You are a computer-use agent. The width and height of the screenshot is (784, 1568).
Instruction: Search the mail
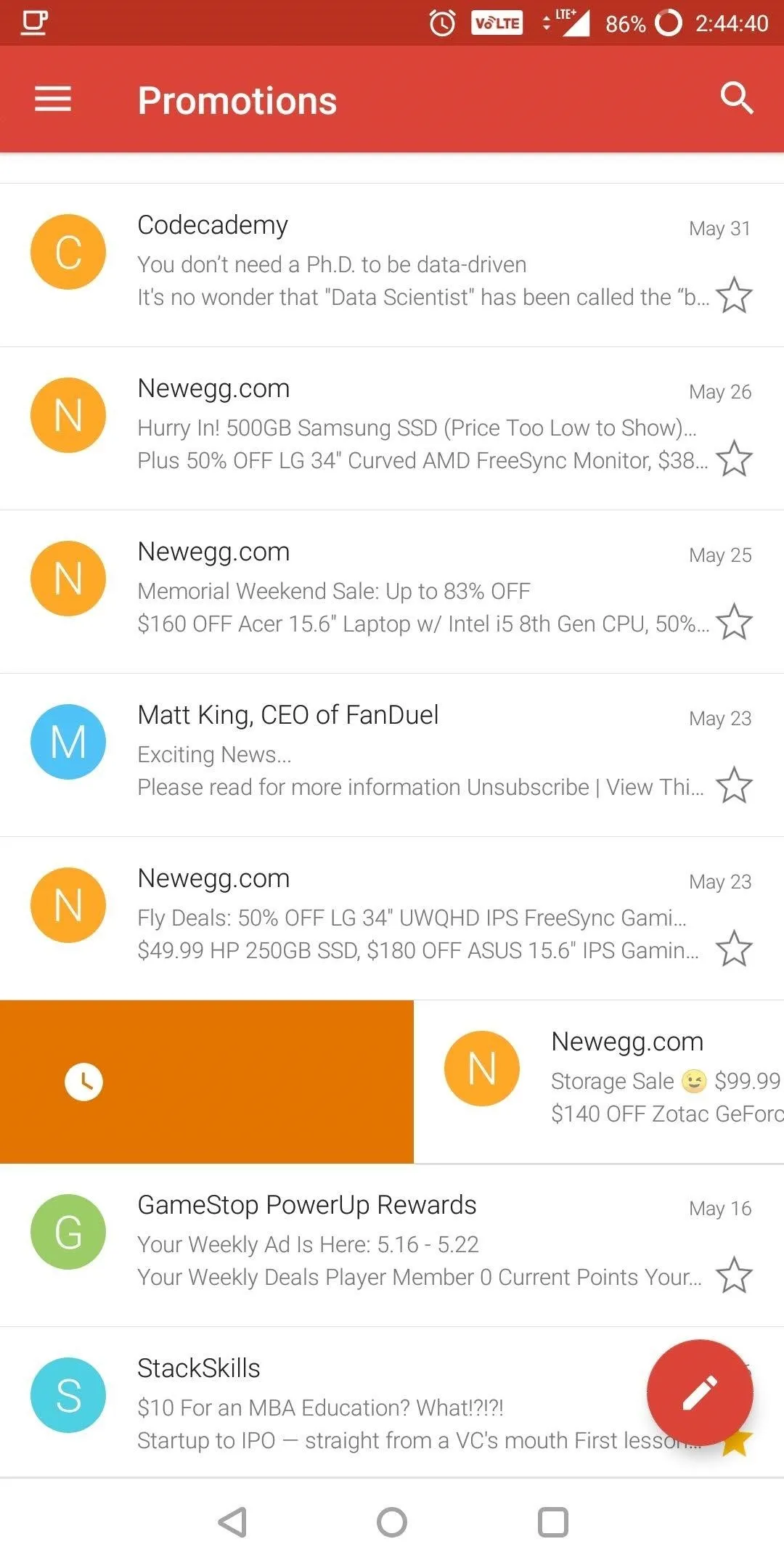click(736, 98)
